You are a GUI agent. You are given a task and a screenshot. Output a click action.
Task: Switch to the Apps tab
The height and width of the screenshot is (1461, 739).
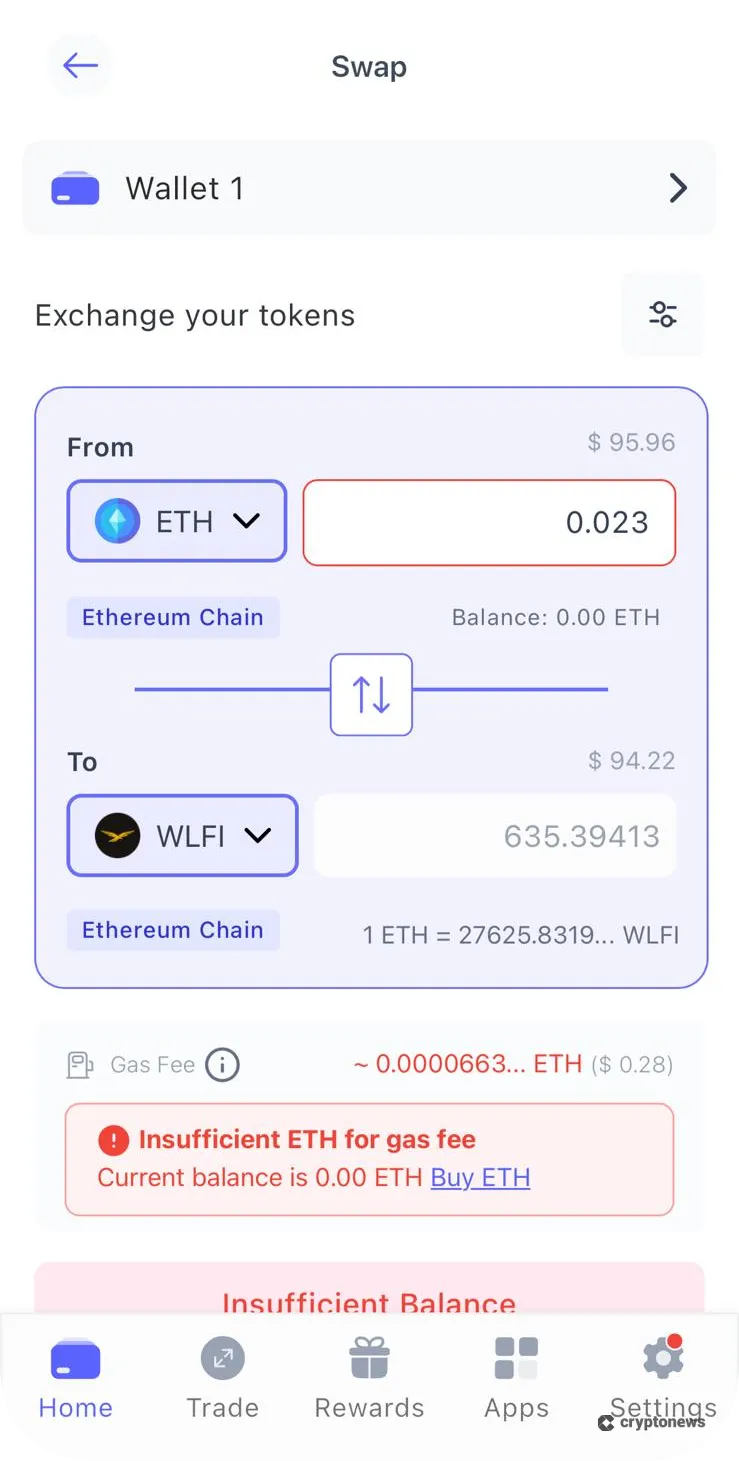coord(516,1380)
